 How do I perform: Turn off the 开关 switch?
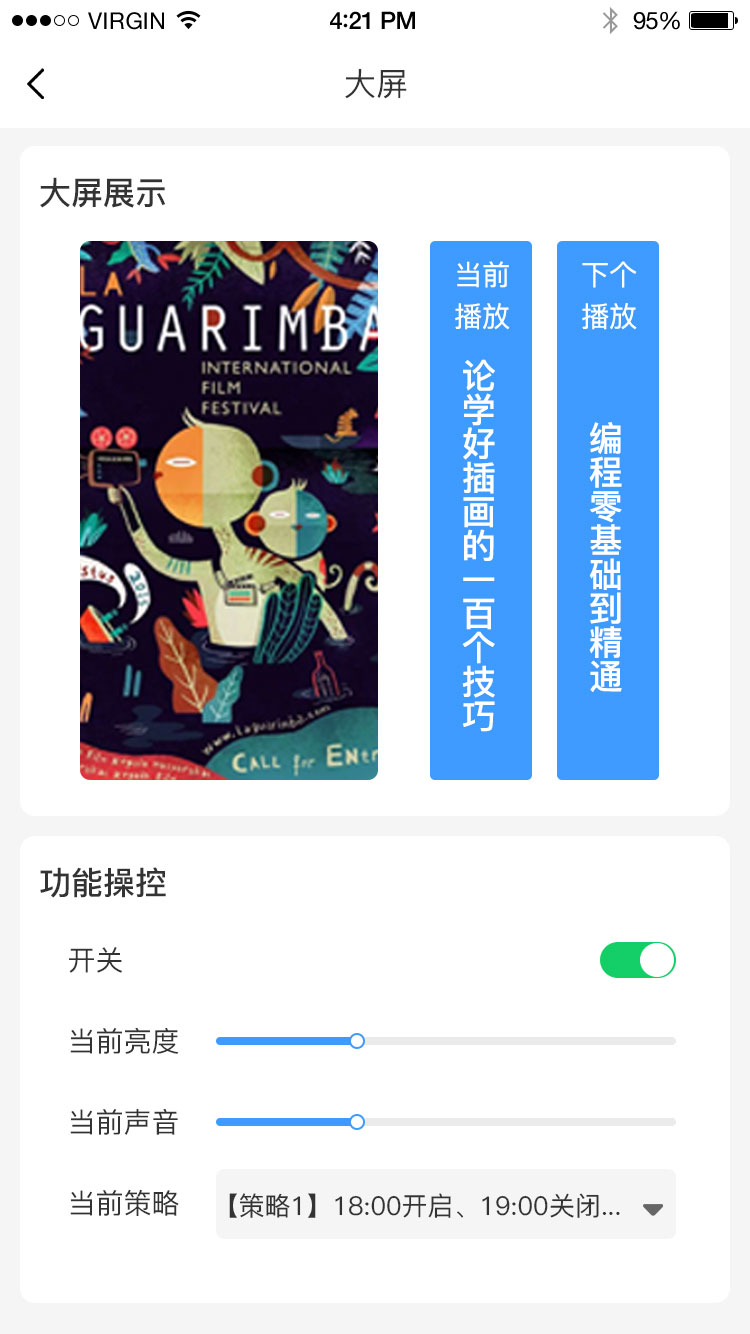click(638, 961)
